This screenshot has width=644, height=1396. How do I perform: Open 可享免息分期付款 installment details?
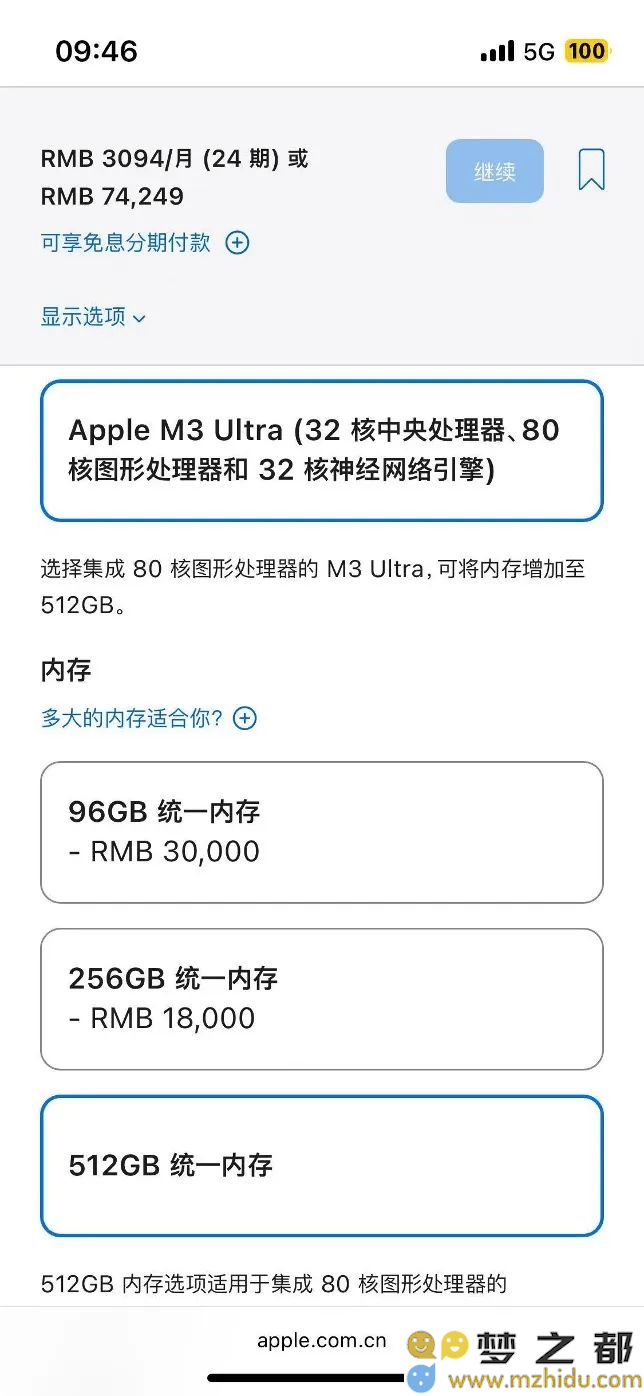(144, 242)
